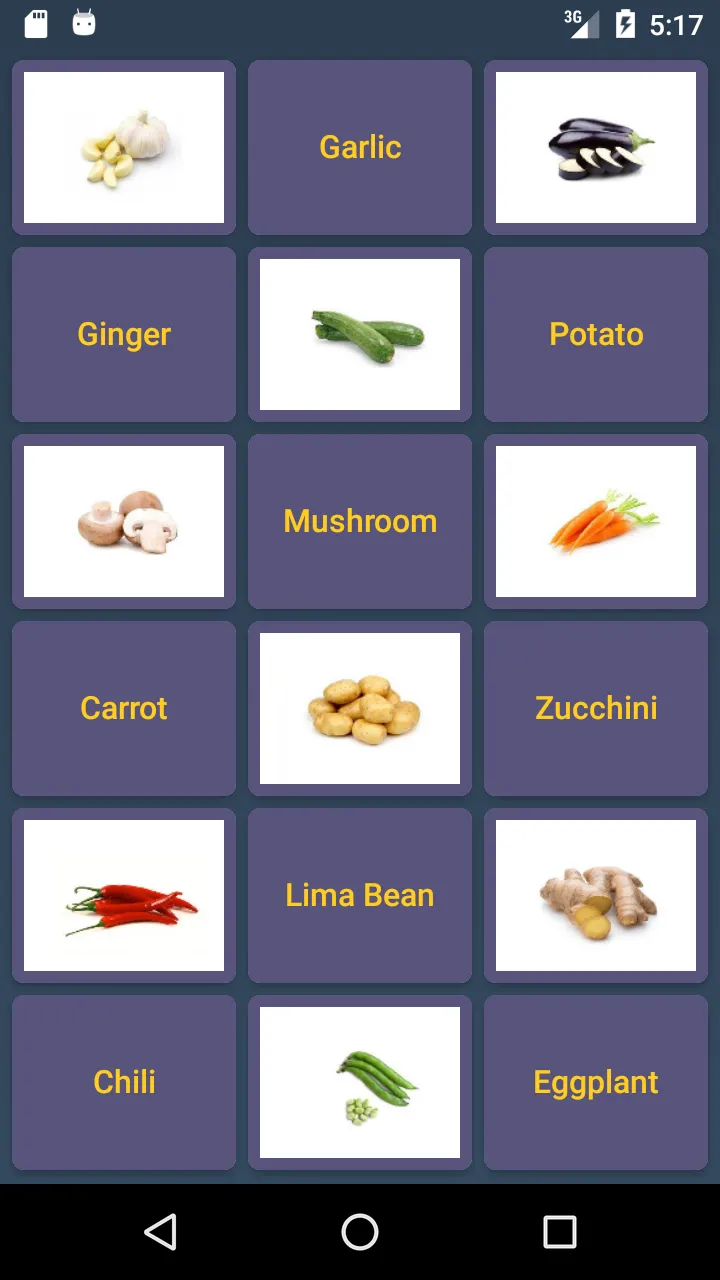The width and height of the screenshot is (720, 1280).
Task: Select the red chili picture card
Action: coord(124,895)
